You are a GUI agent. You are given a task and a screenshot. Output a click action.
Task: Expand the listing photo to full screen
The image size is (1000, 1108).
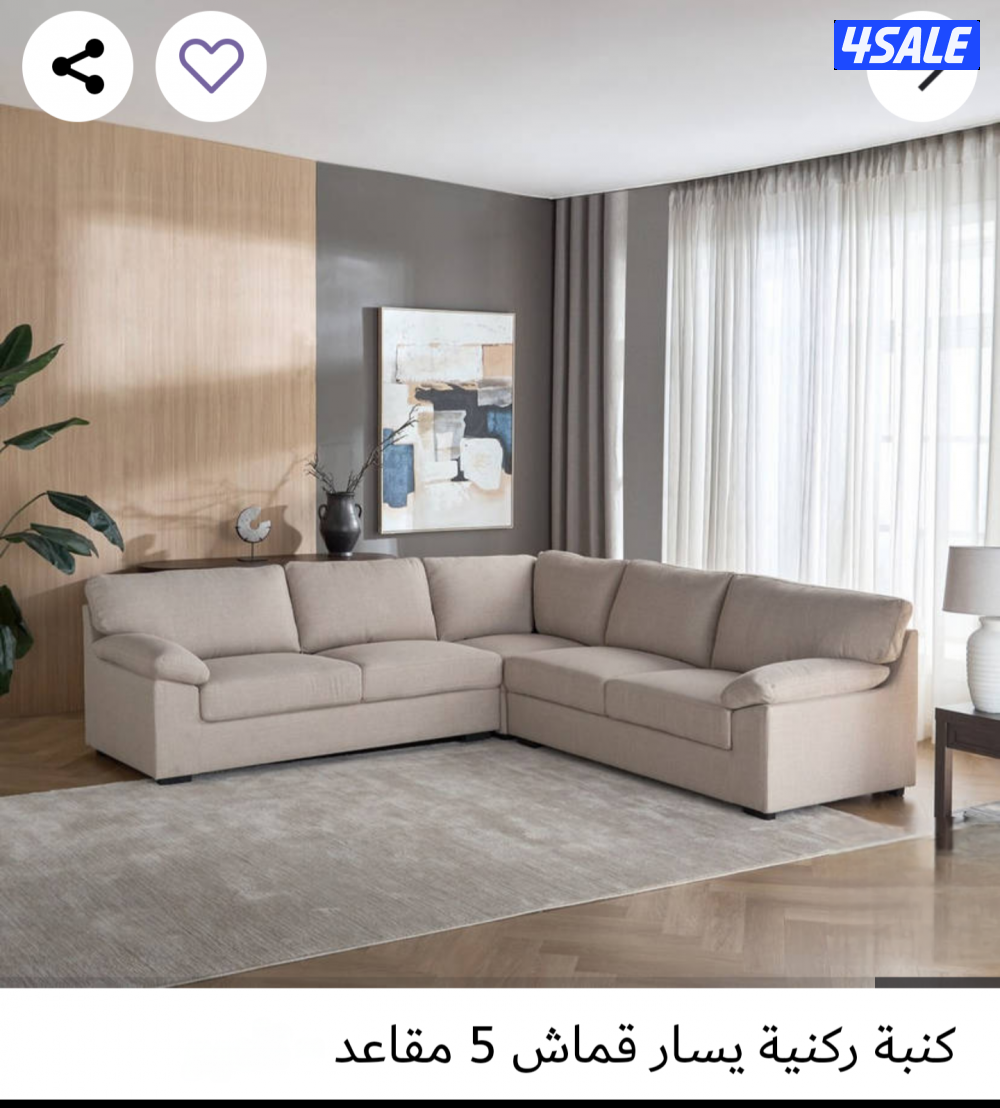pyautogui.click(x=500, y=550)
